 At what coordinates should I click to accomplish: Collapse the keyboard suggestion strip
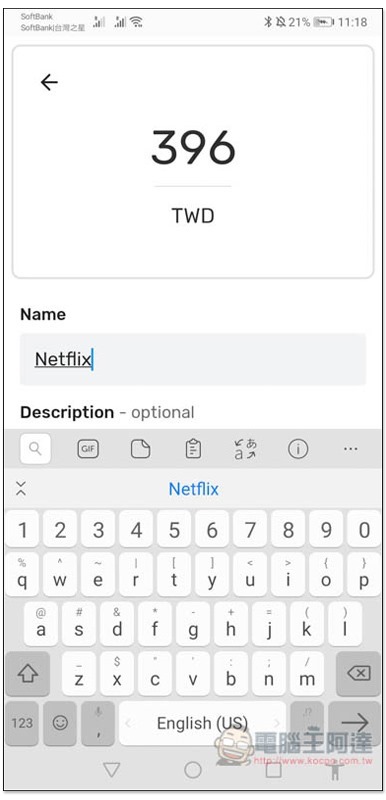21,488
